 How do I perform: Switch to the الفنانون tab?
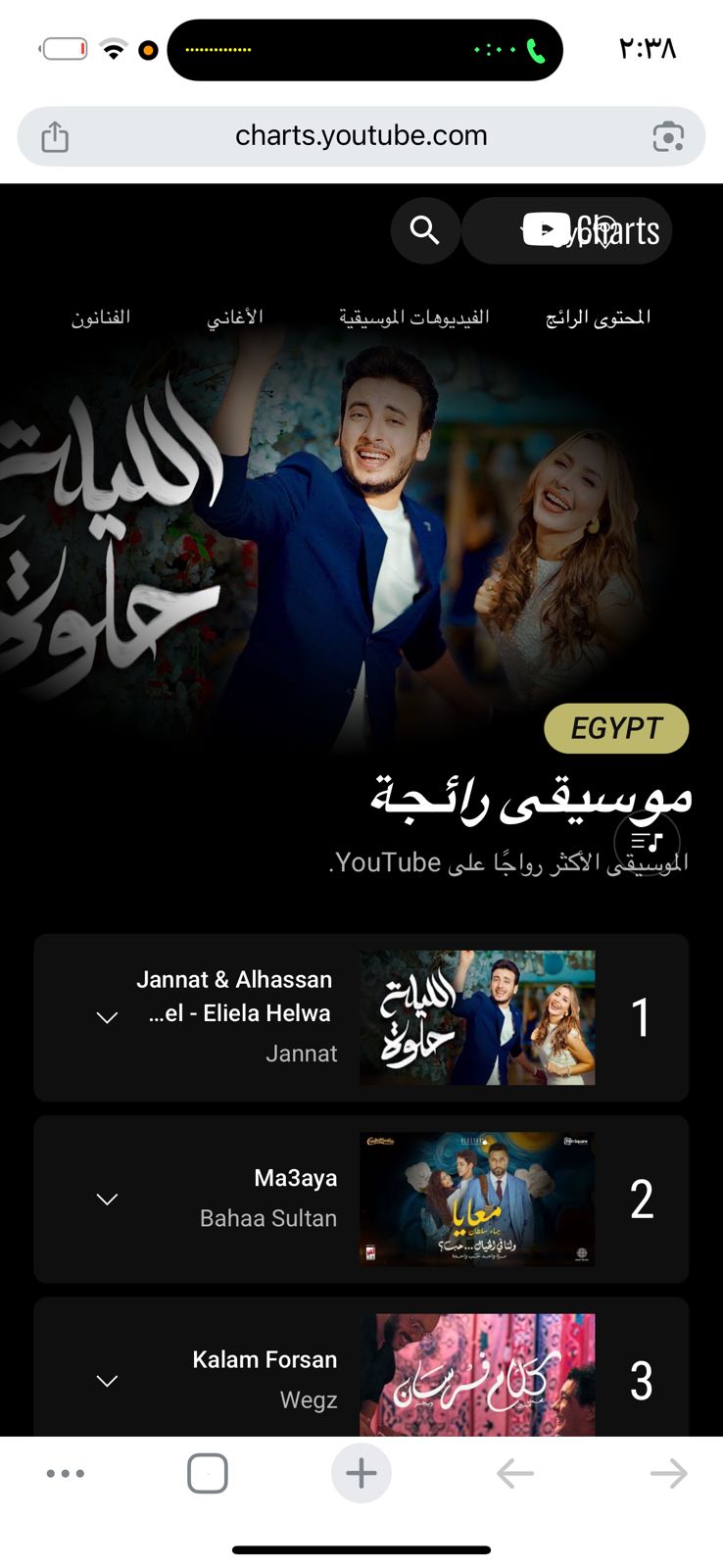(x=101, y=318)
